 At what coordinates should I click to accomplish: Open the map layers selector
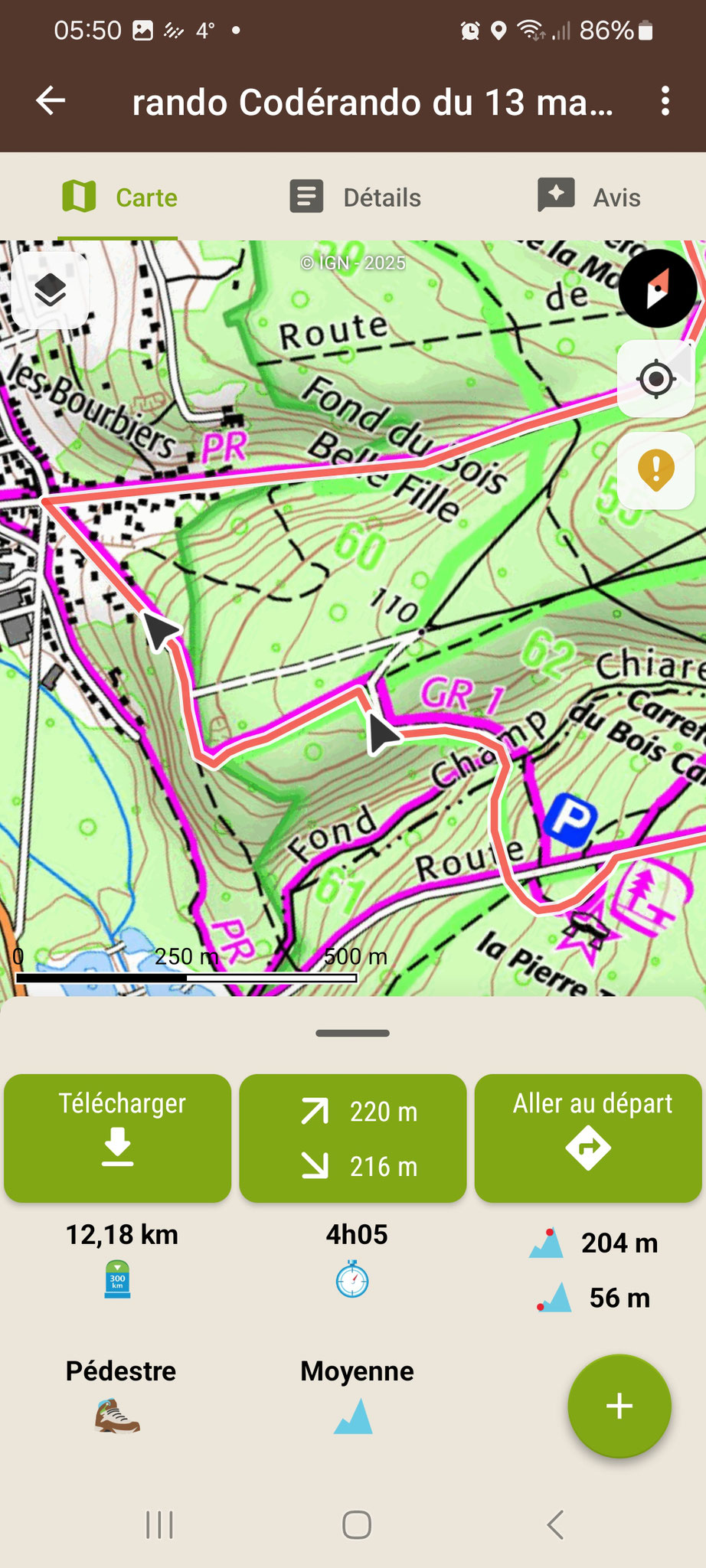(x=51, y=291)
